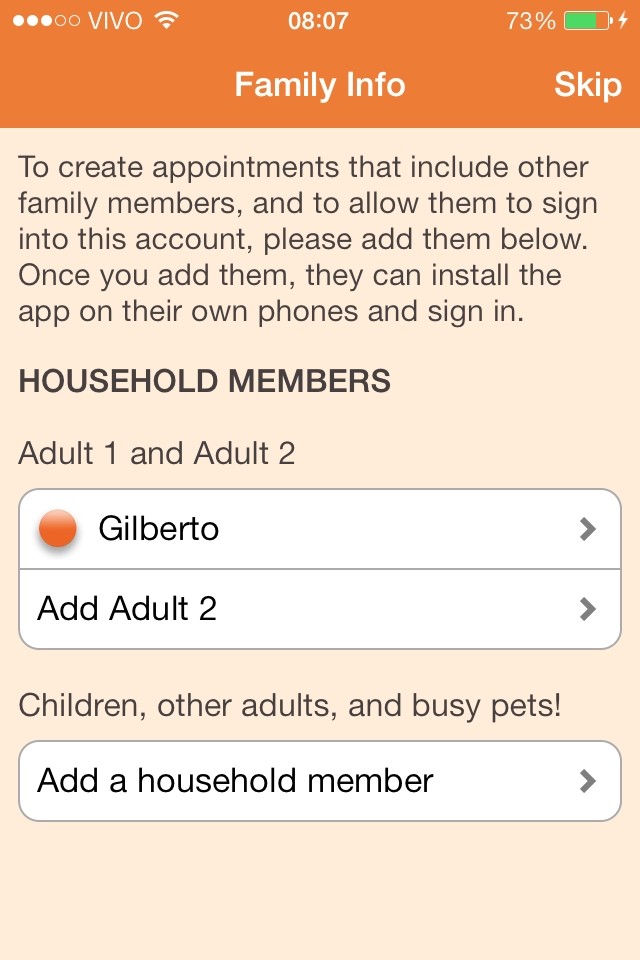640x960 pixels.
Task: Select the Add Adult 2 row
Action: 320,609
